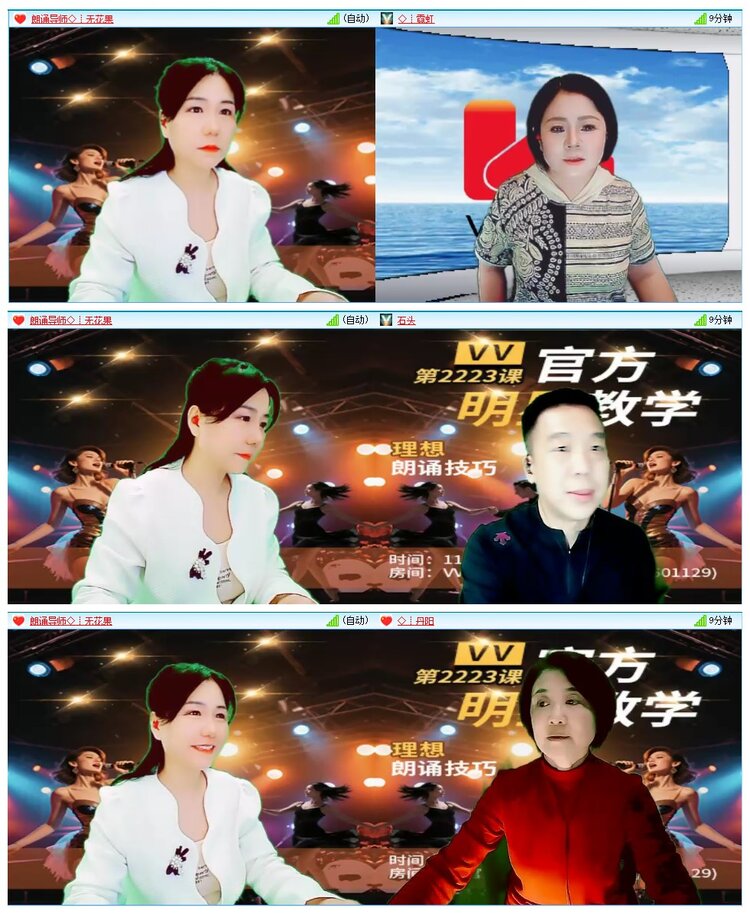Click the signal icon beside the middle panel's 9分钟
Screen dimensions: 750x914
point(703,319)
